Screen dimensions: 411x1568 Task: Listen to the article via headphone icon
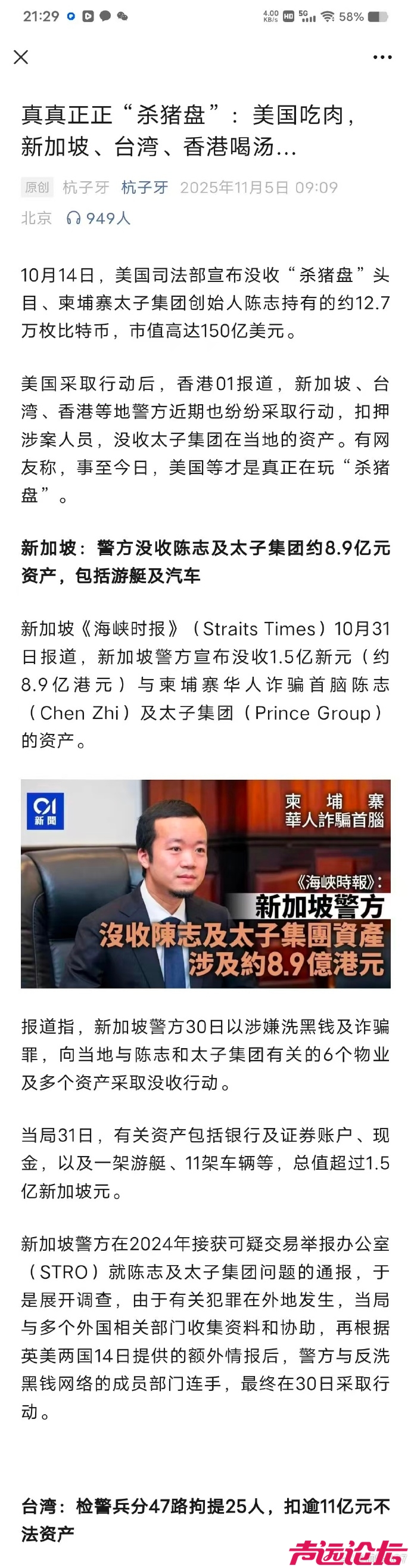click(74, 218)
